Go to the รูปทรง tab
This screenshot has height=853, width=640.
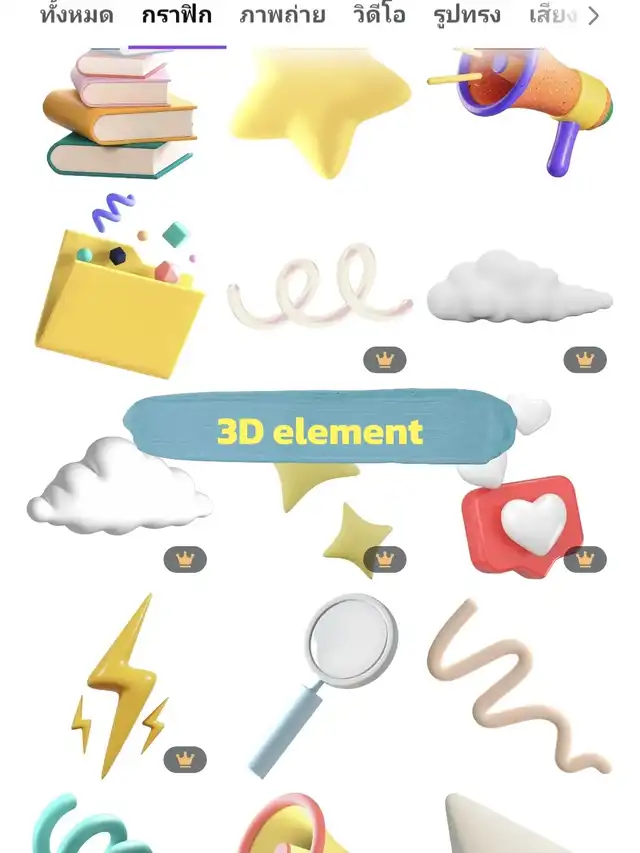(x=467, y=16)
